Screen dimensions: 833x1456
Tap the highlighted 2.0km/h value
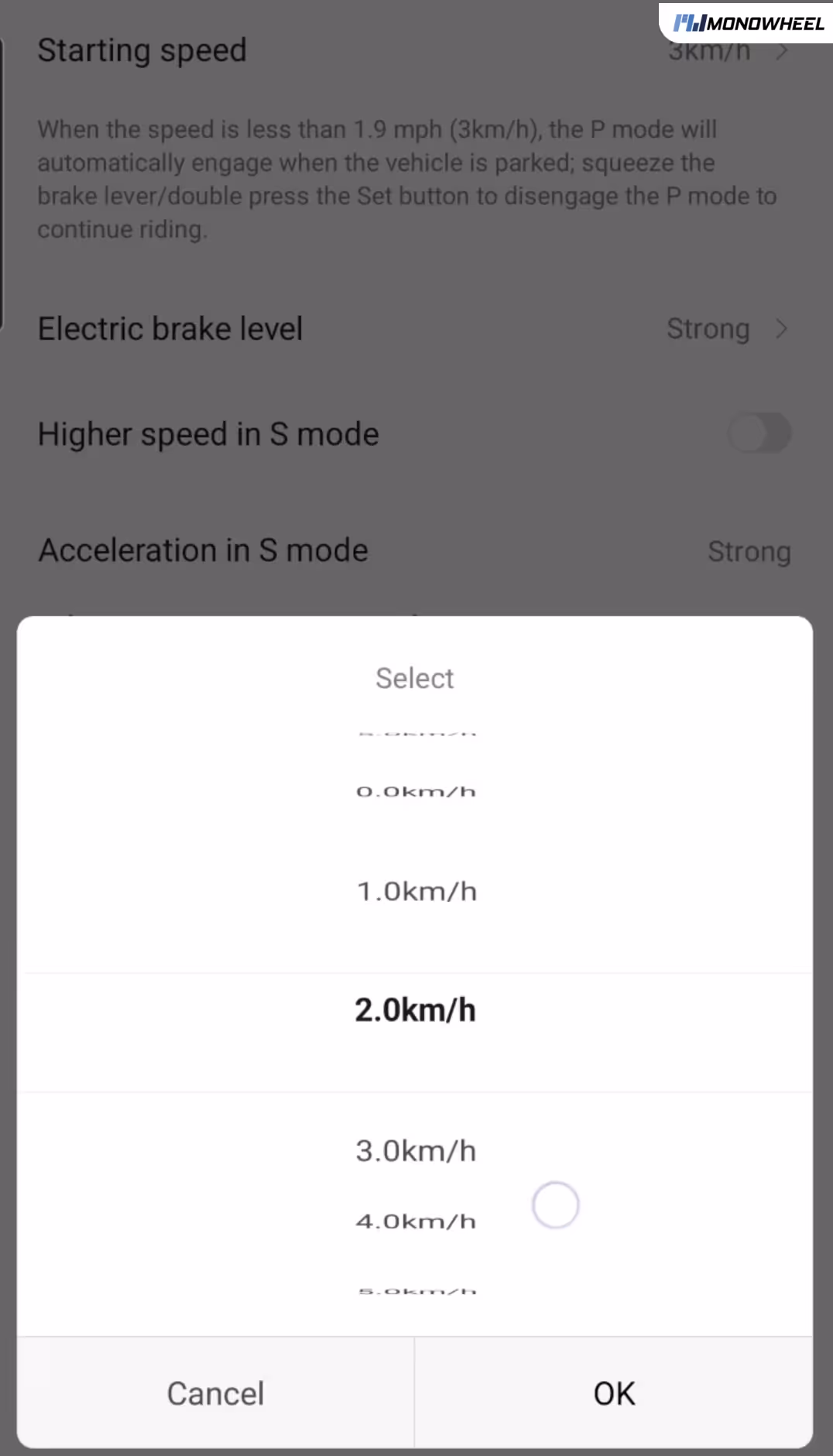click(x=416, y=1010)
